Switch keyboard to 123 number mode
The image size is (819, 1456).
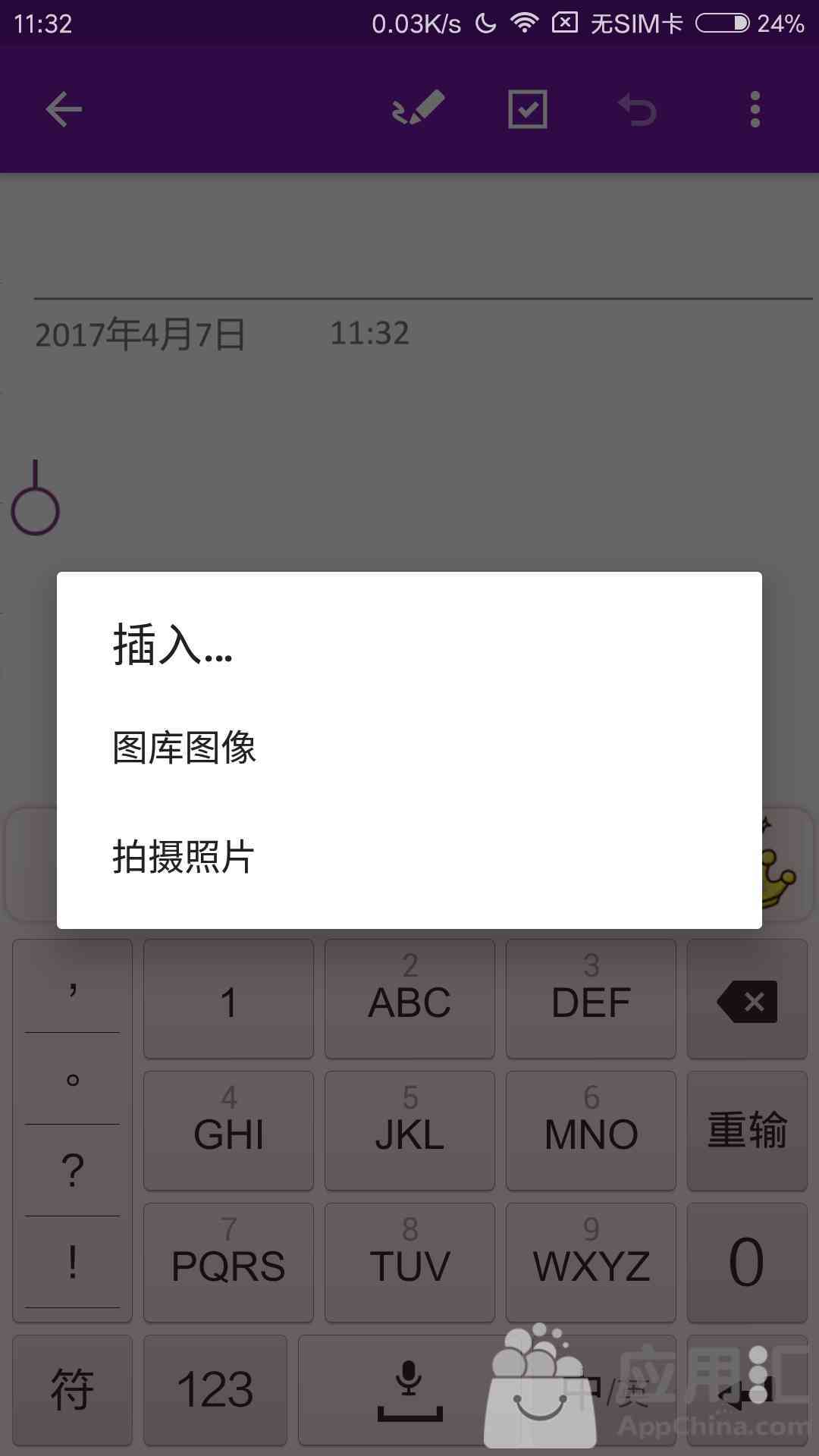215,1390
